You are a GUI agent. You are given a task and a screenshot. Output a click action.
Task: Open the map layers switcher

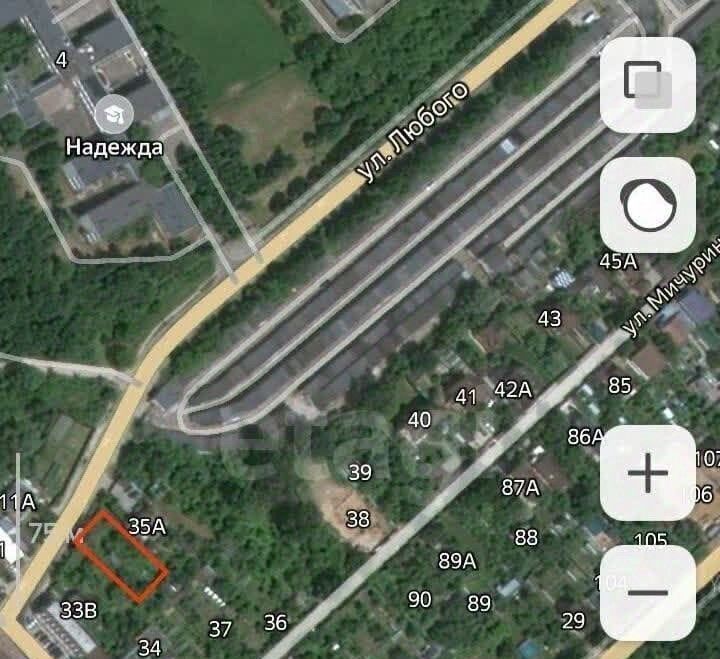648,85
